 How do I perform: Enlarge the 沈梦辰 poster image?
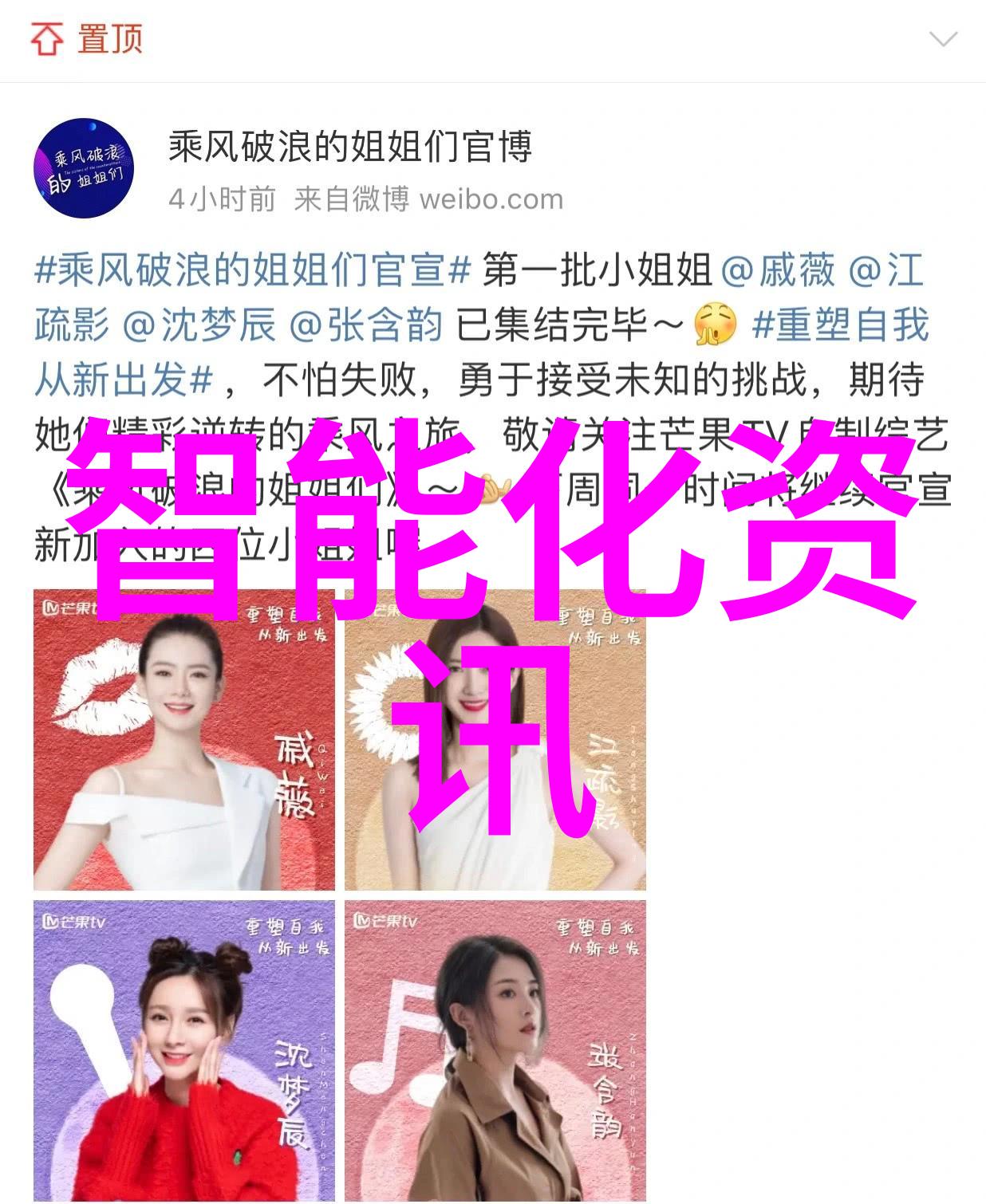(x=184, y=1050)
